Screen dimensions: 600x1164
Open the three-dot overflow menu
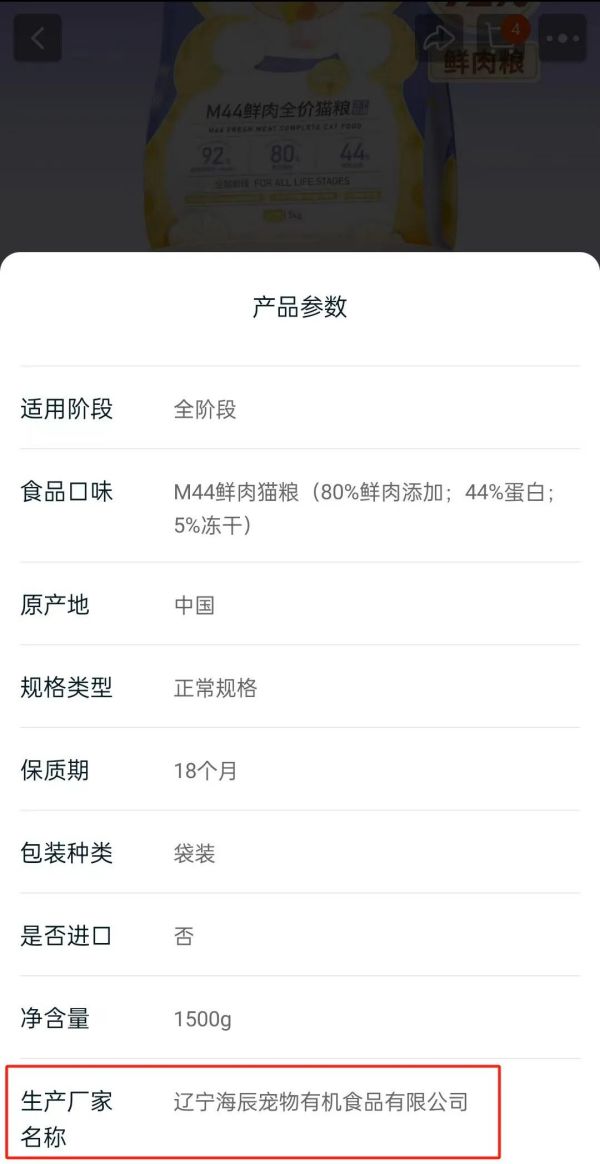562,39
